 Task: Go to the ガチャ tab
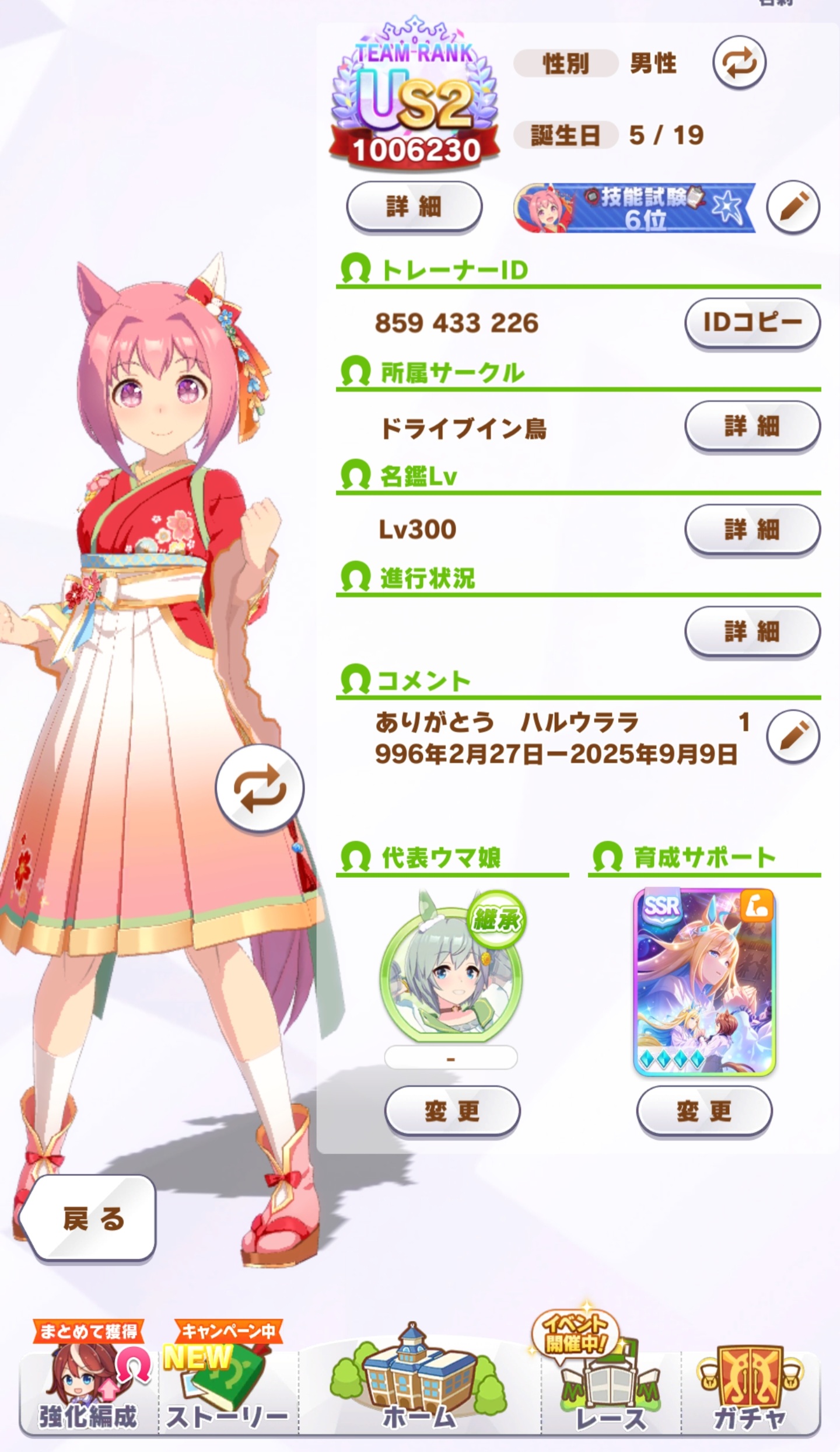coord(749,1383)
